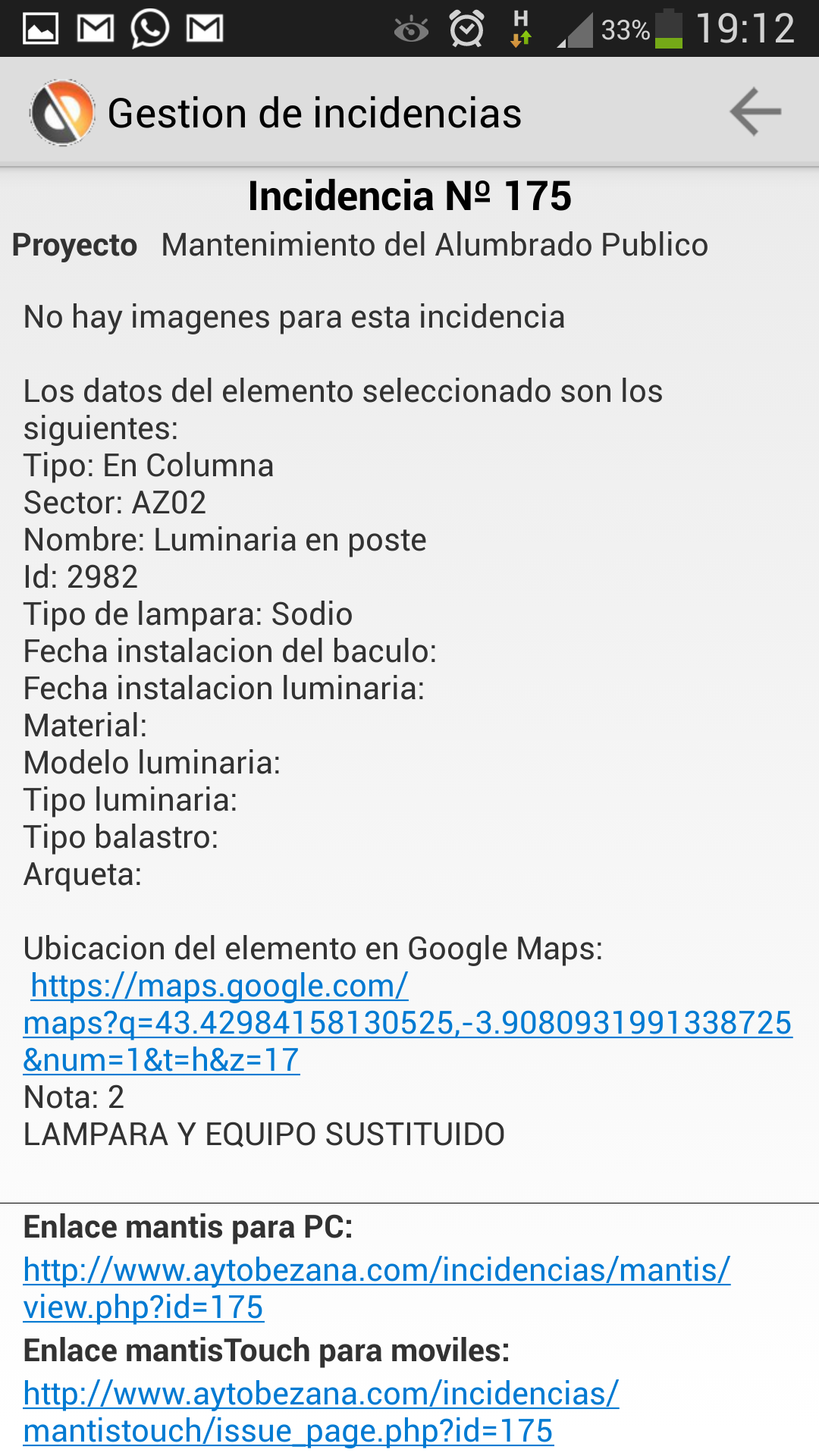The image size is (819, 1456).
Task: Open the mantis PC view.php link
Action: (x=377, y=1288)
